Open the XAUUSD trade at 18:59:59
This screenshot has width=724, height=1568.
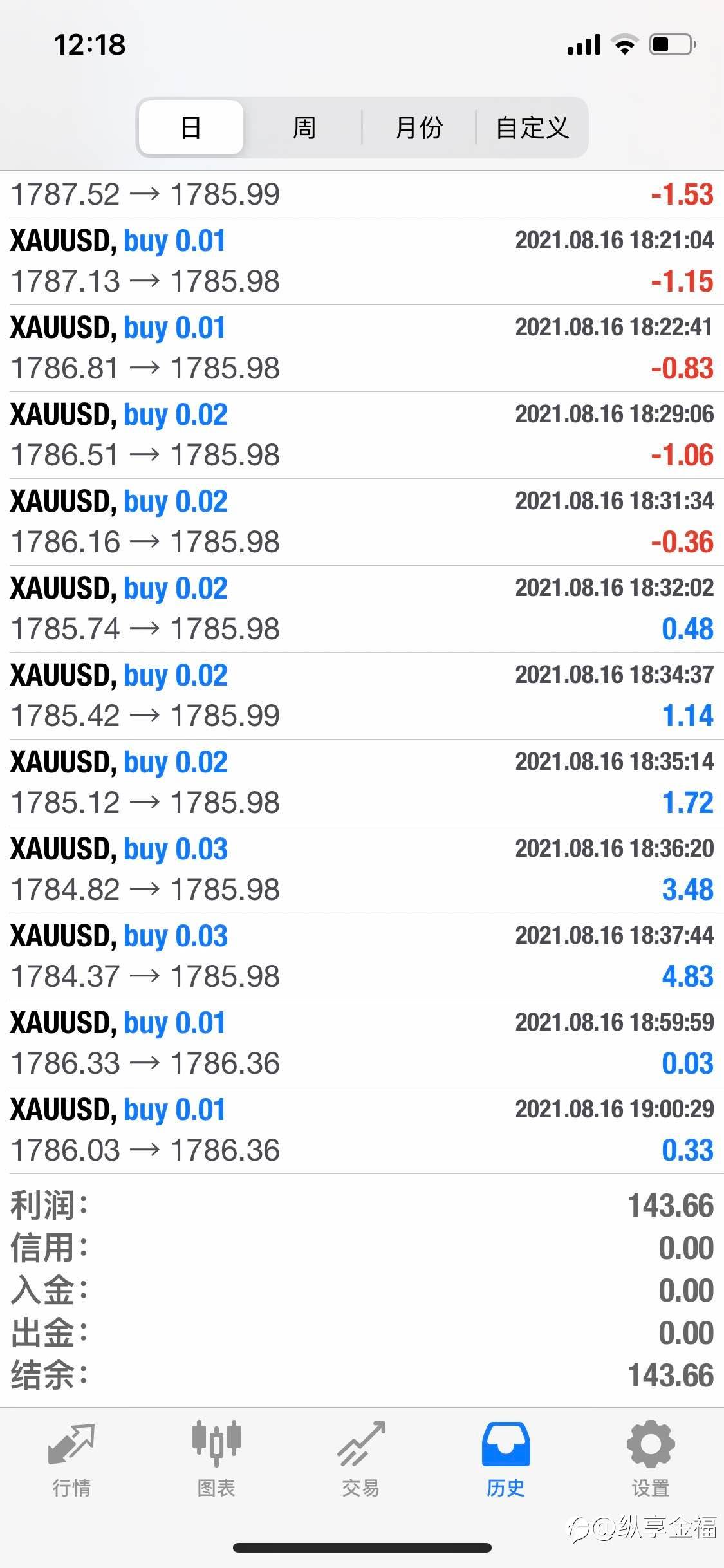362,1043
